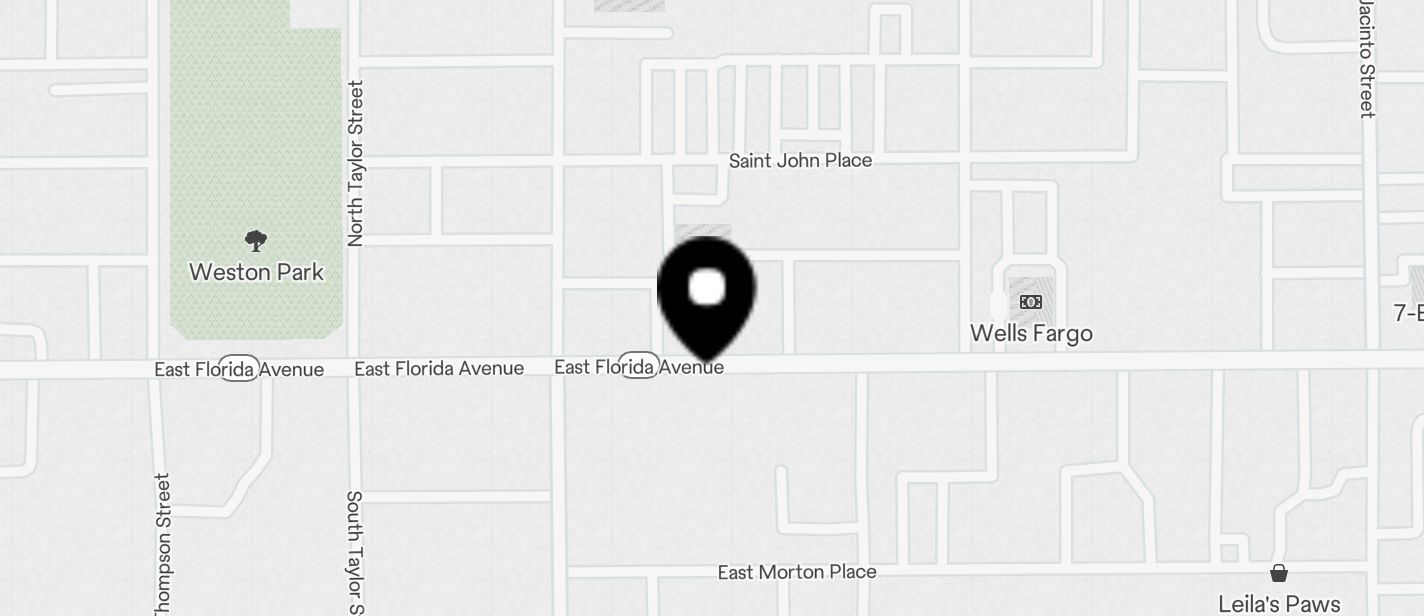Select the Leila's Paws shop marker
Image resolution: width=1424 pixels, height=616 pixels.
[1278, 574]
